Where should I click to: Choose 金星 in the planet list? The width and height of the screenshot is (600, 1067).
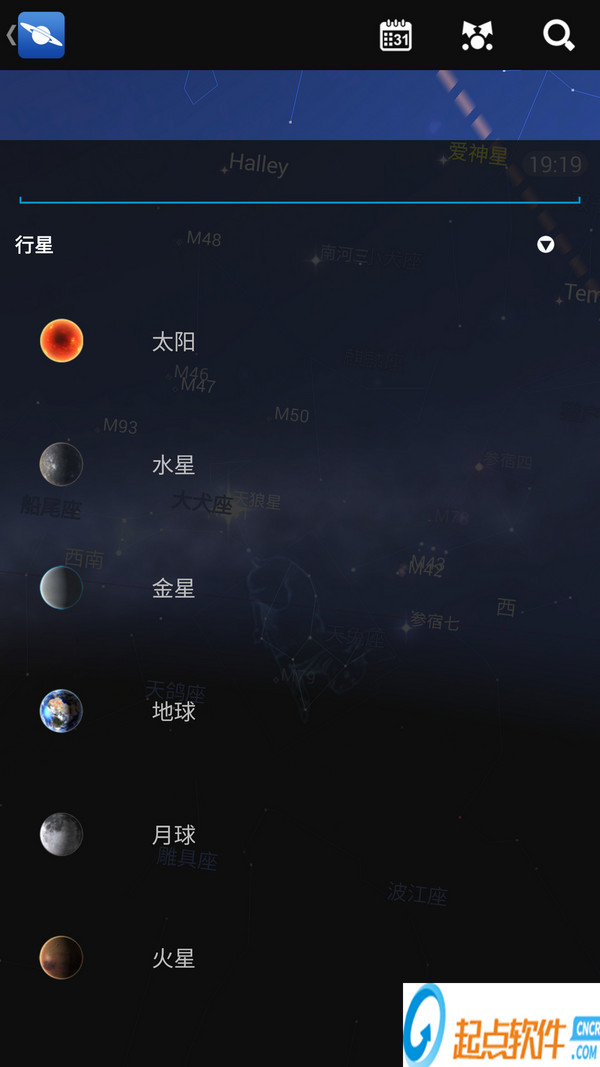[x=300, y=588]
